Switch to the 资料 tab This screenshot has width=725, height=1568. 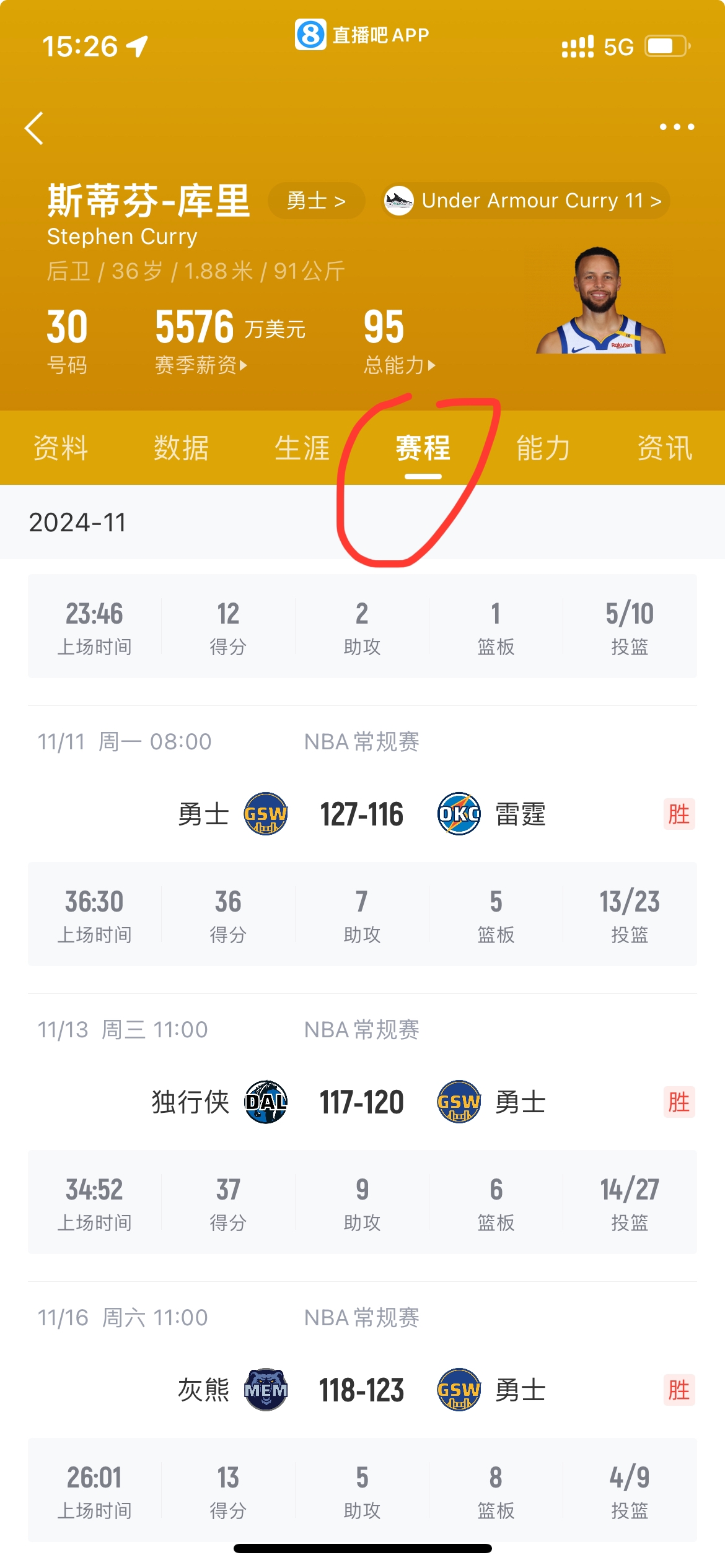60,448
